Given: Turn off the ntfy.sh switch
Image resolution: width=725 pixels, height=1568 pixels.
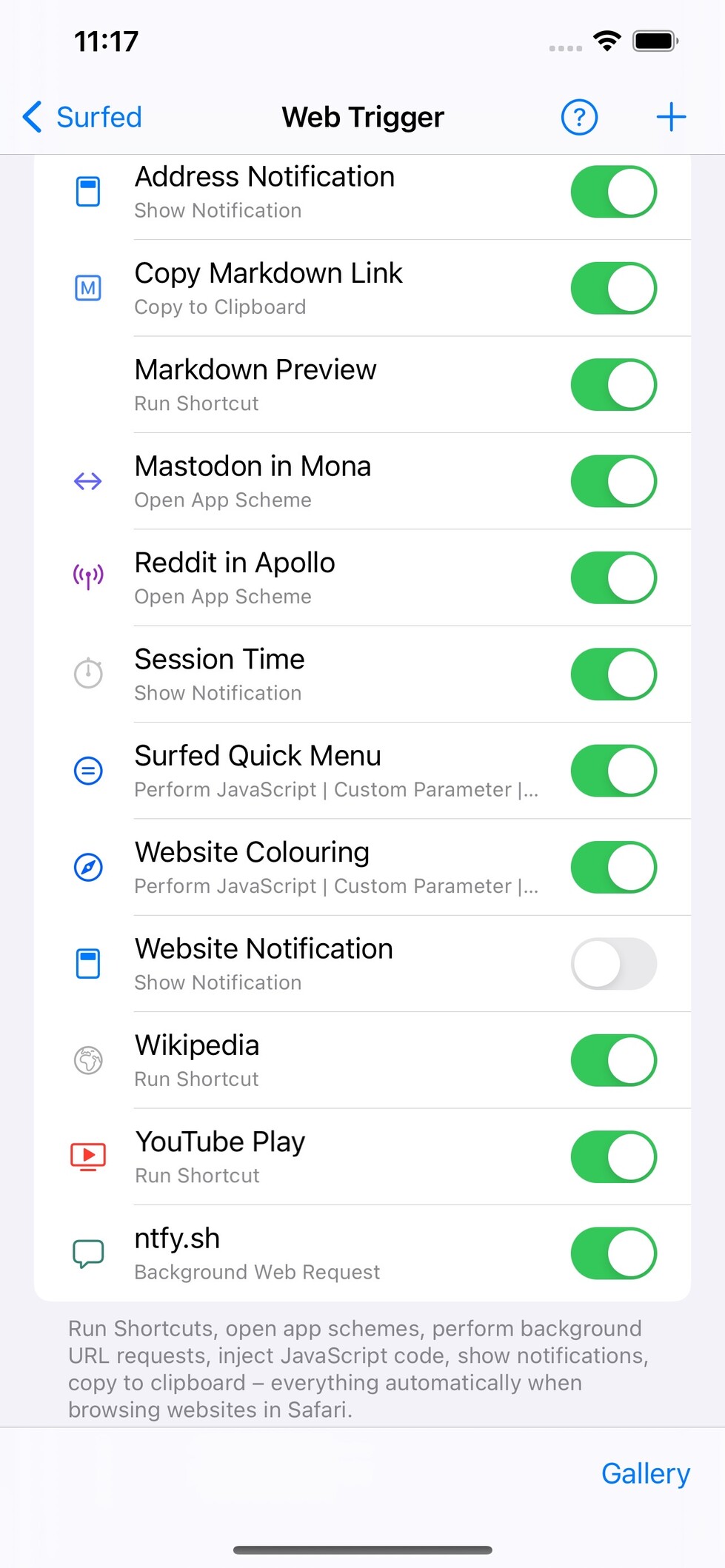Looking at the screenshot, I should tap(613, 1253).
